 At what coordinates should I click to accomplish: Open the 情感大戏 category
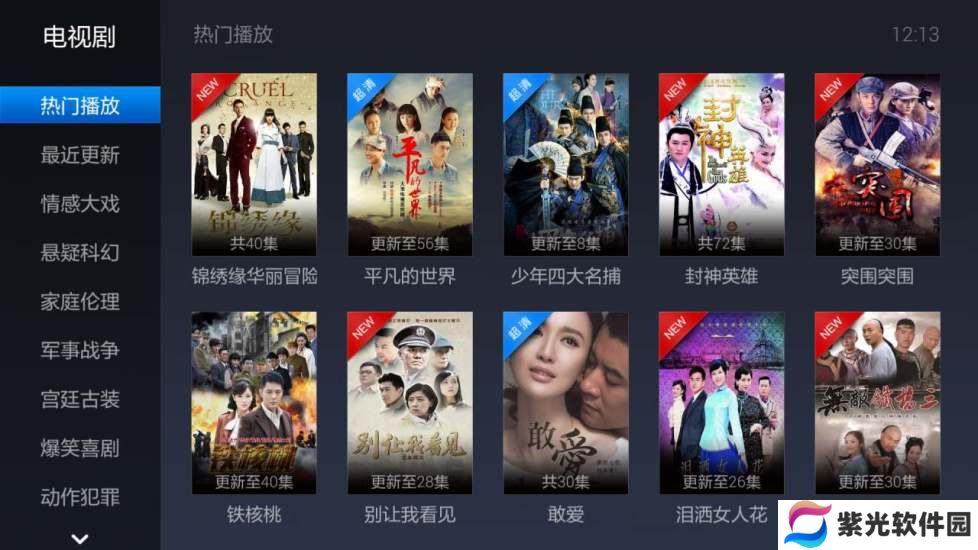pyautogui.click(x=80, y=203)
